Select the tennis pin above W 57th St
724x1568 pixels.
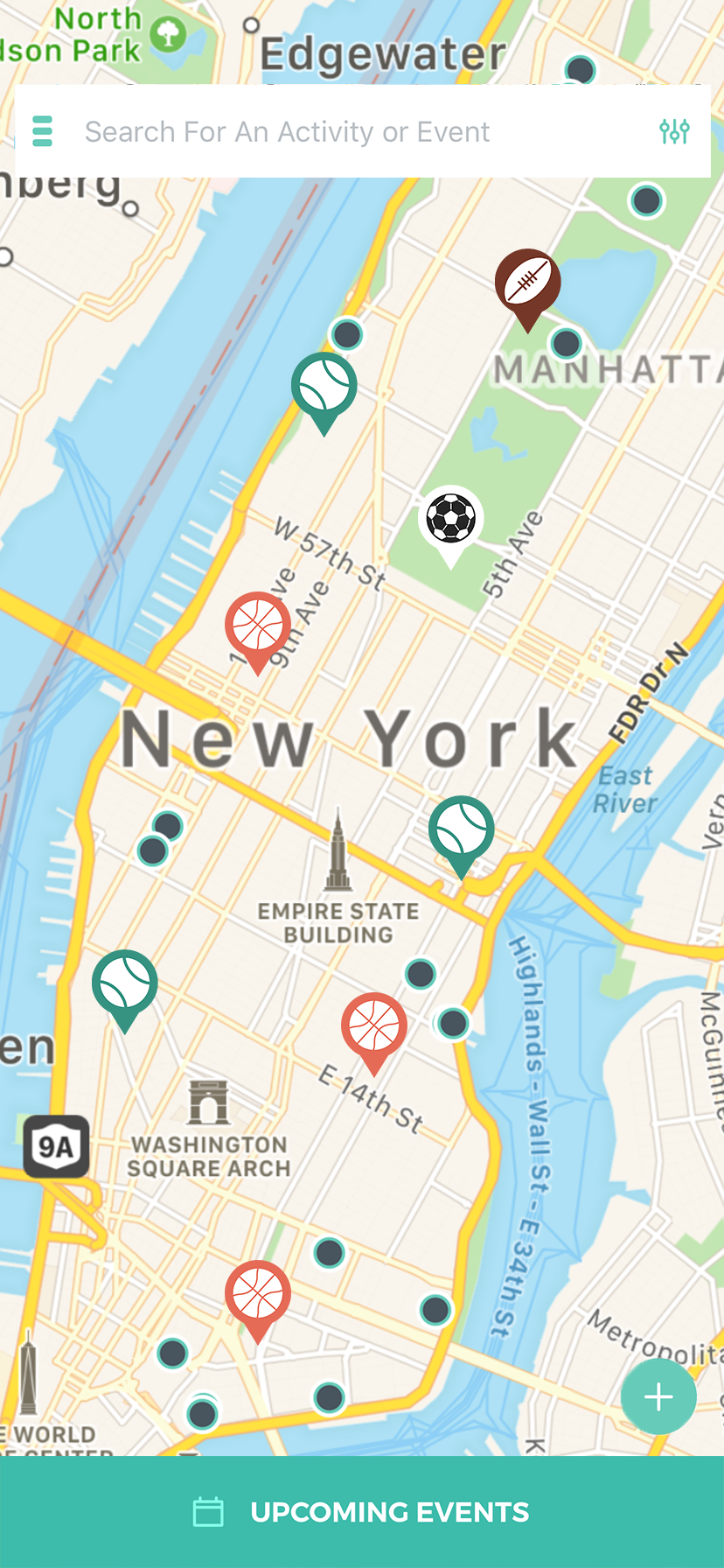(324, 387)
